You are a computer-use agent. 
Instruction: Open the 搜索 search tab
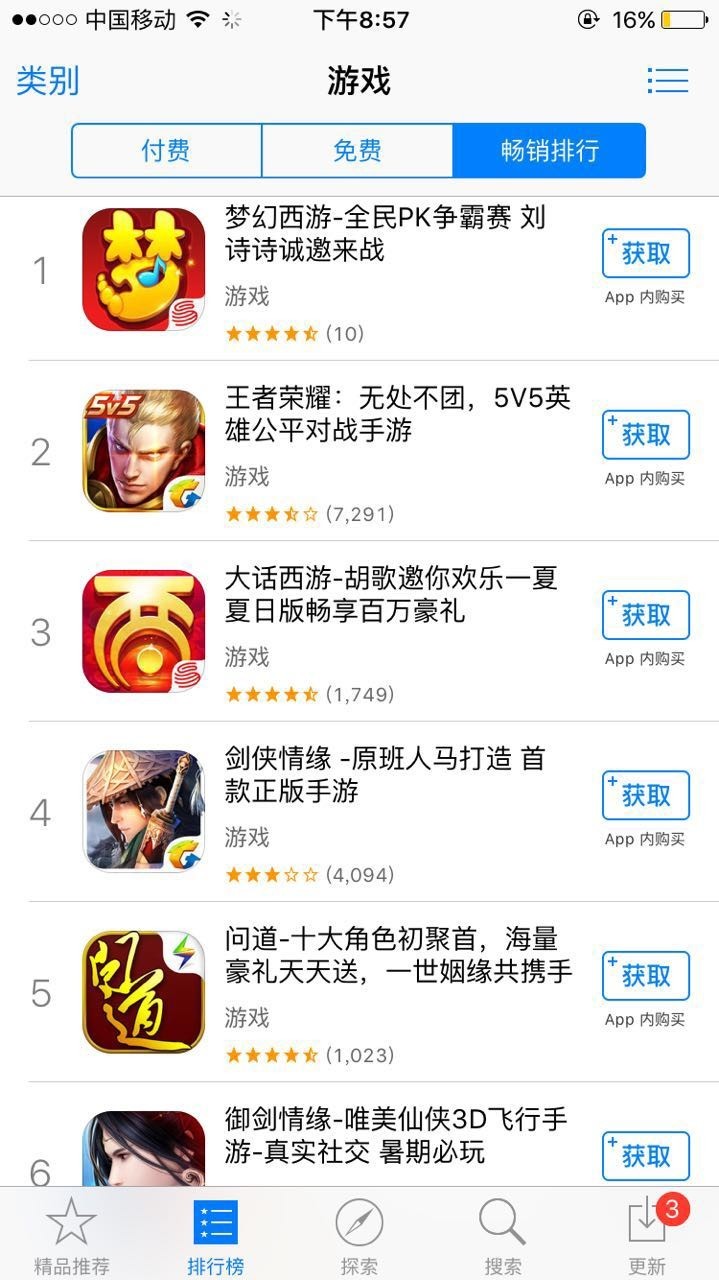[503, 1235]
